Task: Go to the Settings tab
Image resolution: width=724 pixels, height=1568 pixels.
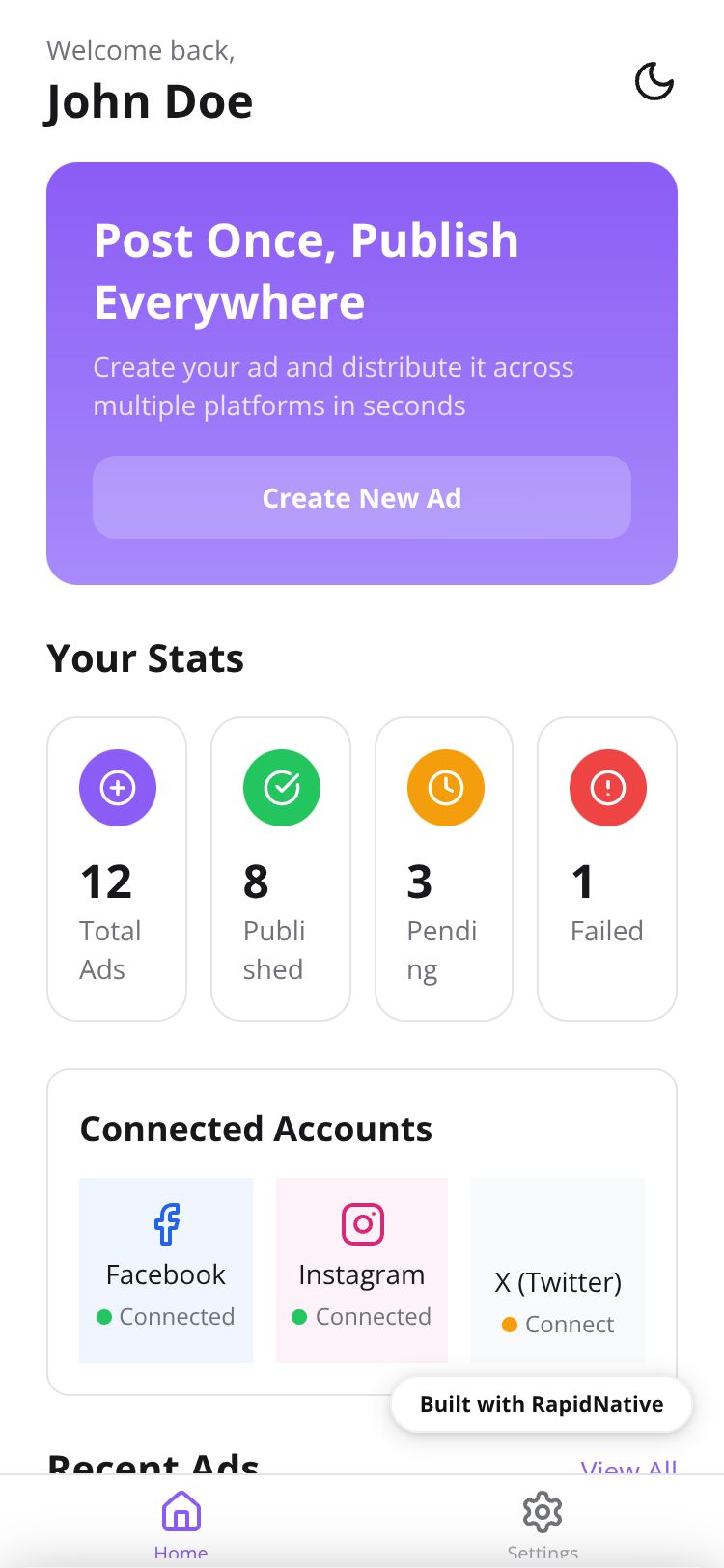Action: click(x=543, y=1521)
